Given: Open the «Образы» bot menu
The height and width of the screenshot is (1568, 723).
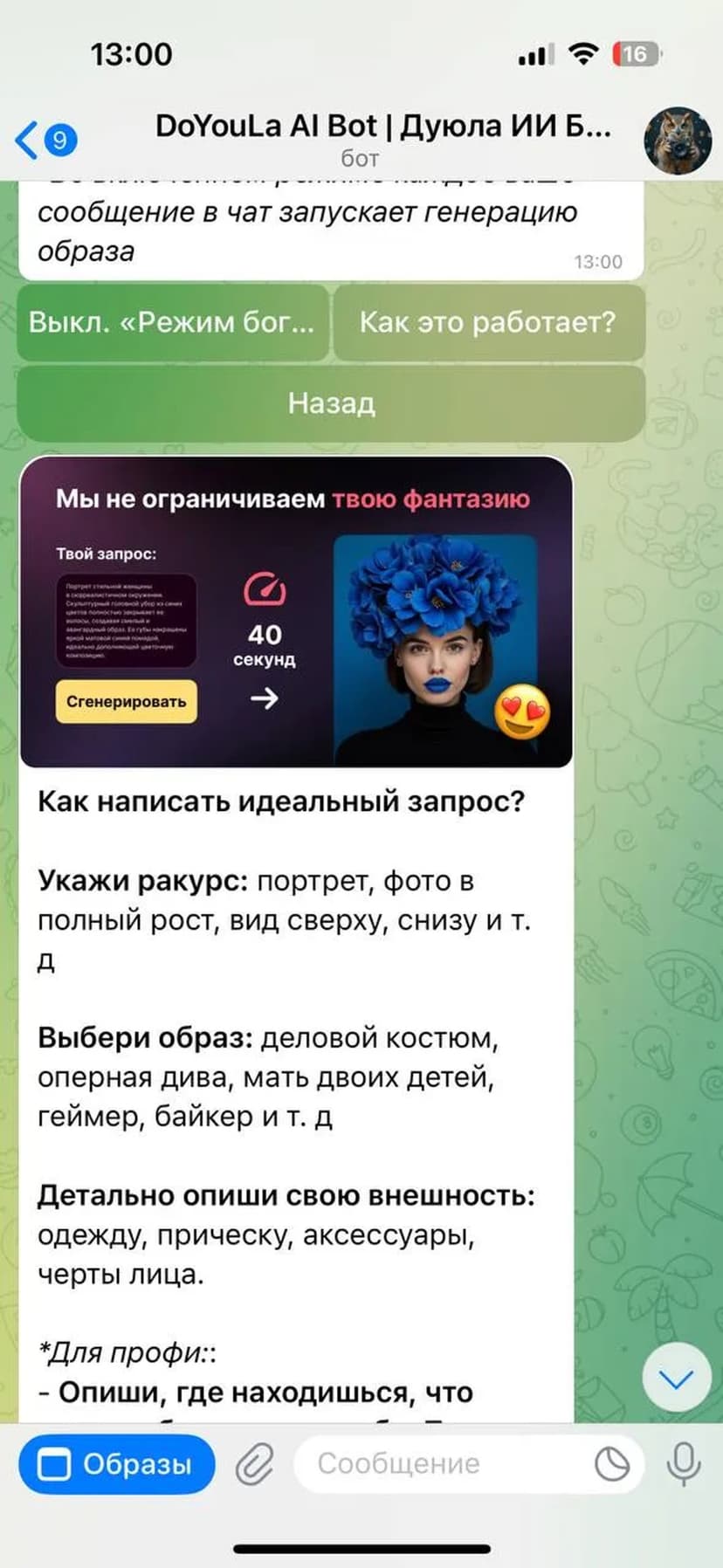Looking at the screenshot, I should tap(117, 1464).
